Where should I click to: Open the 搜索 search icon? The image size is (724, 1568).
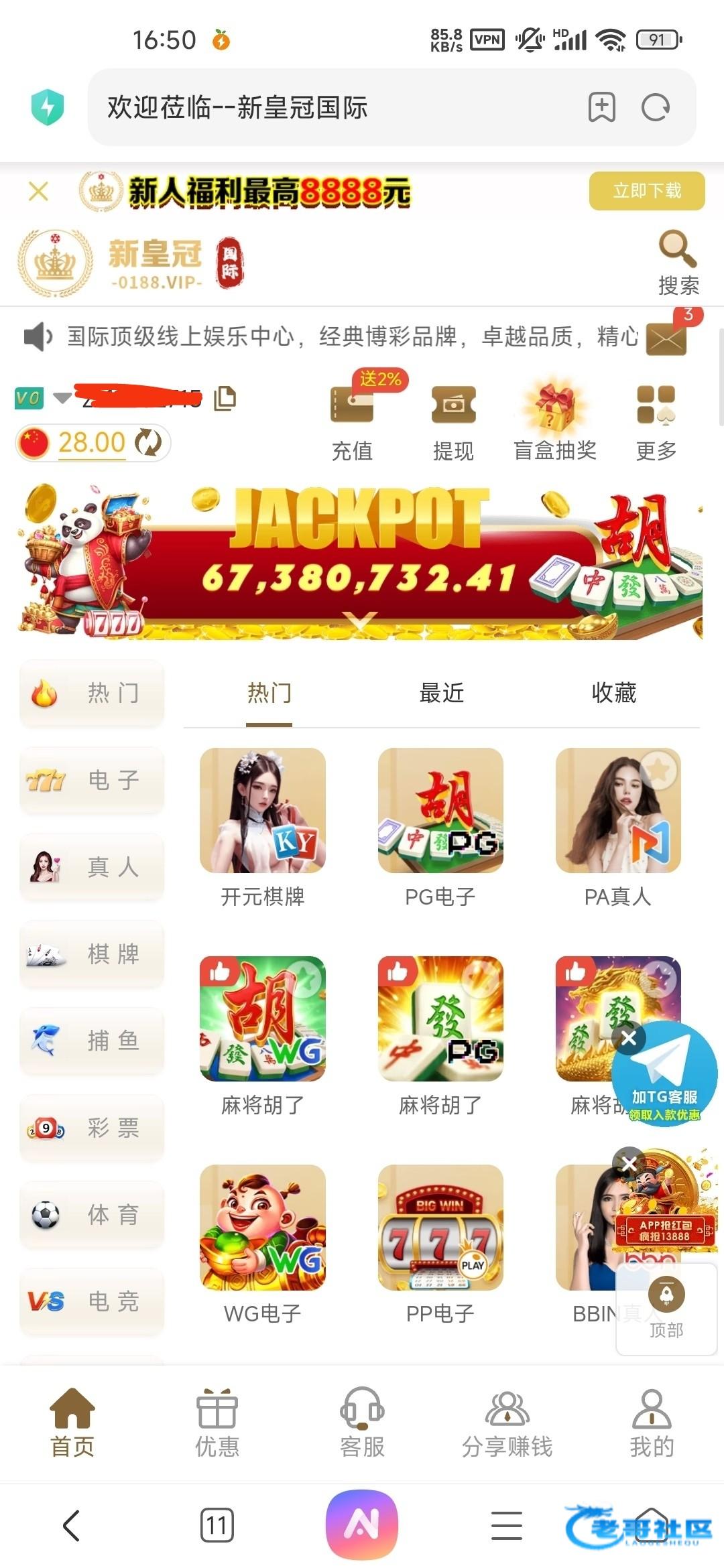pyautogui.click(x=678, y=262)
